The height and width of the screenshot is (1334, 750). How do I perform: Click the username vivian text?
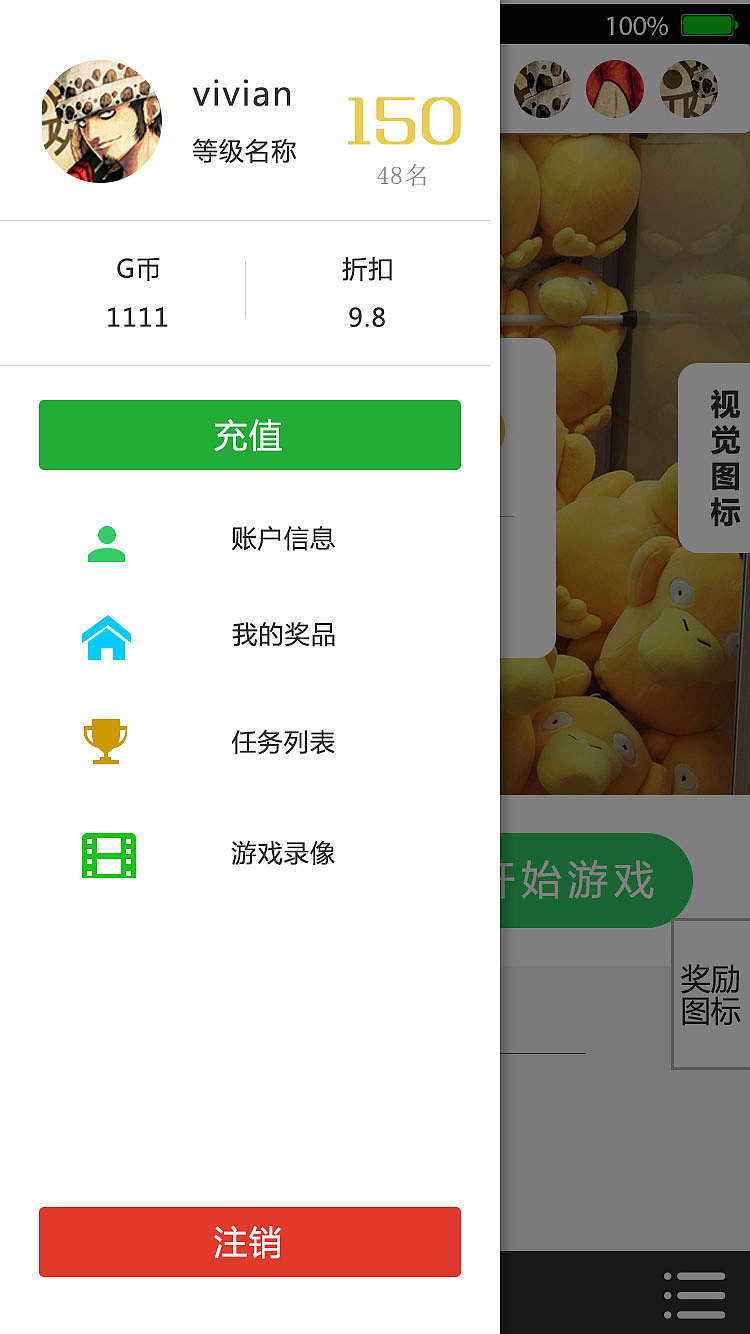[x=243, y=93]
